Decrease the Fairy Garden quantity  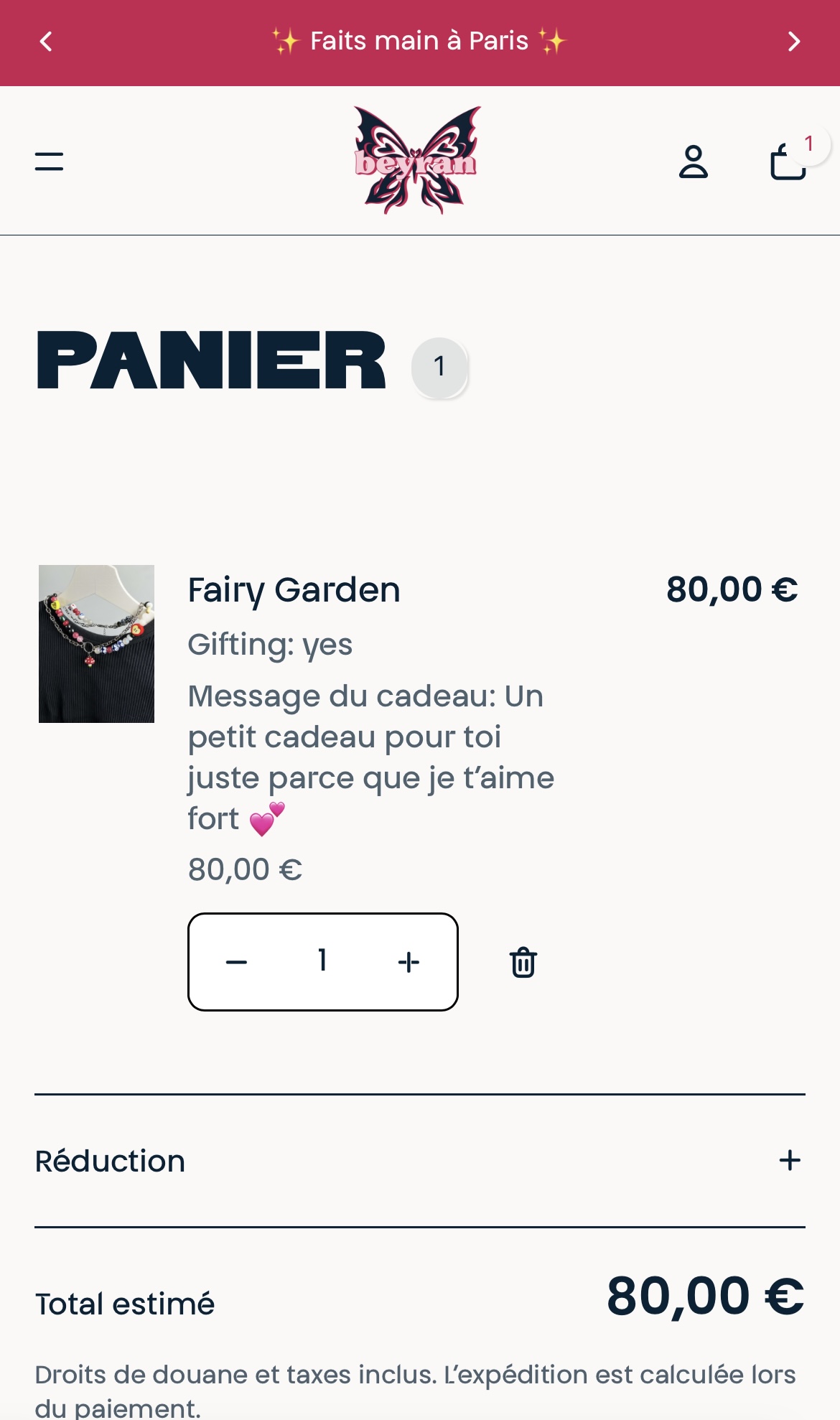coord(236,962)
